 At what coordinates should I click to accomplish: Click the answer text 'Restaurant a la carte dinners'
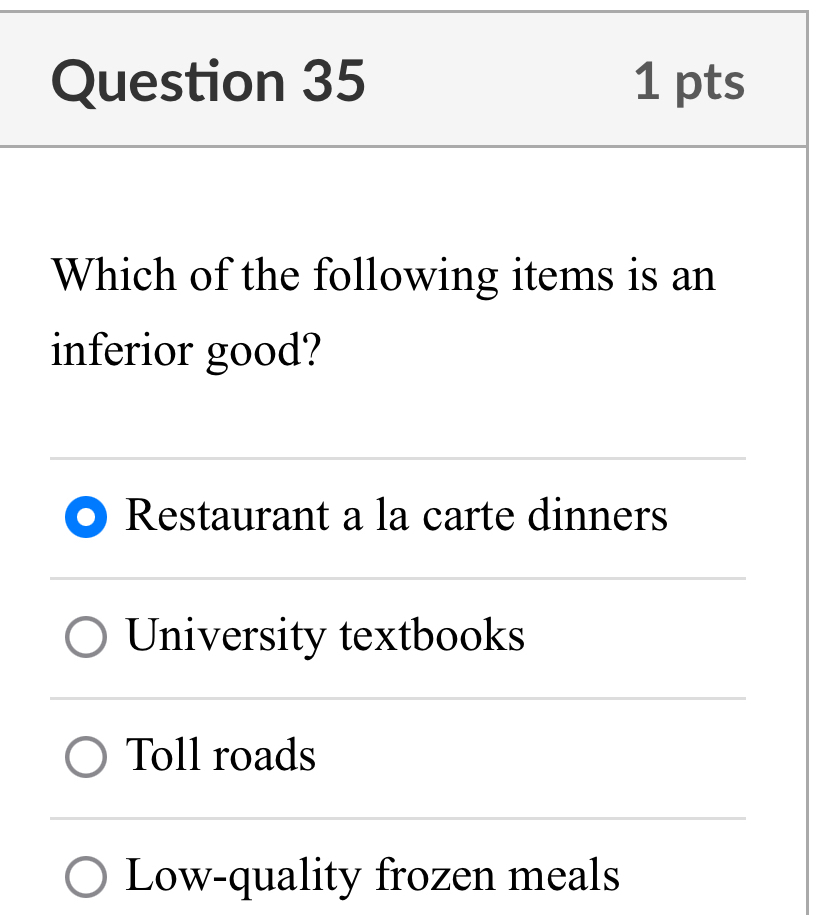[396, 517]
